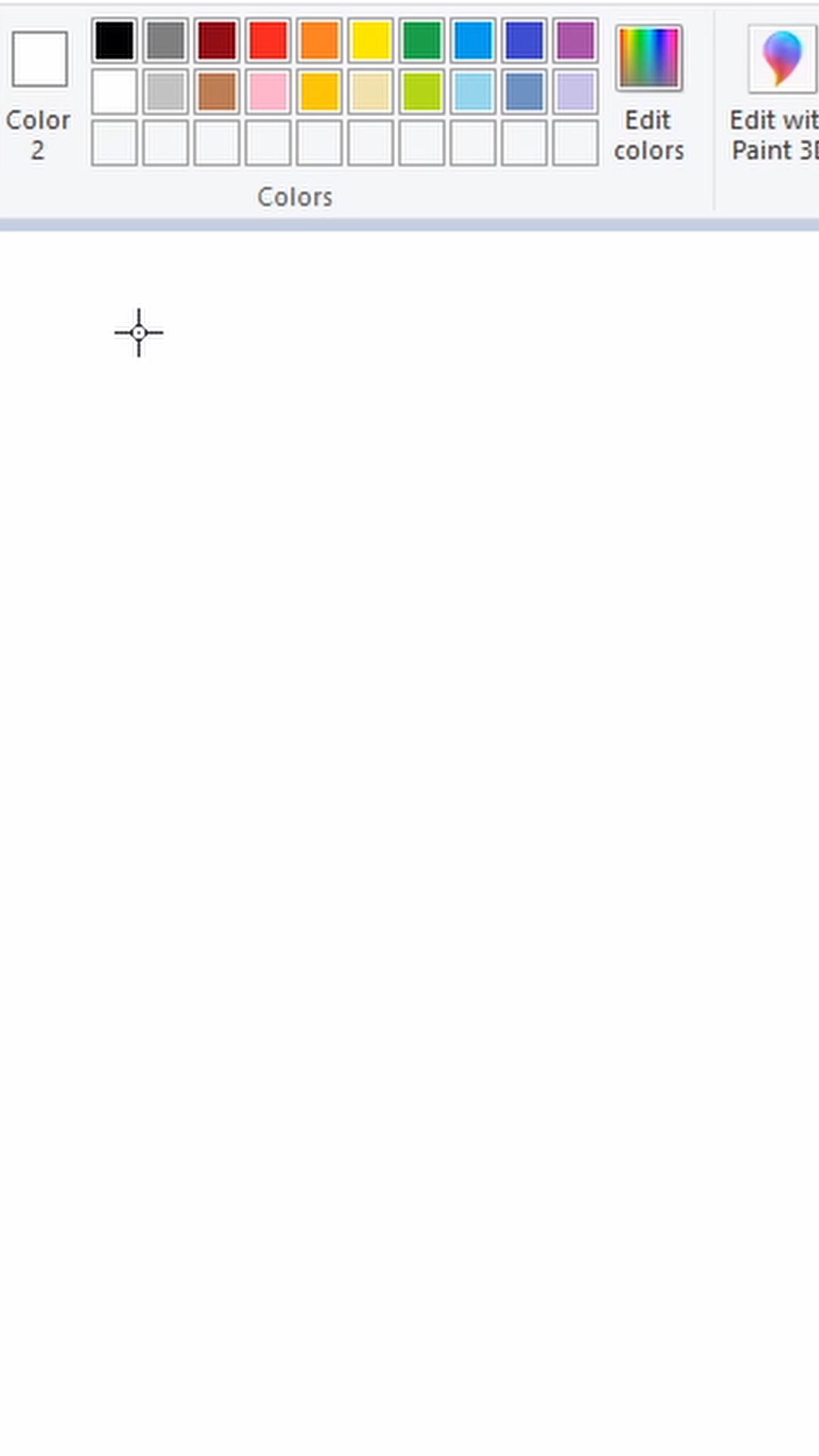Pick the green color swatch
This screenshot has width=819, height=1456.
(x=422, y=40)
